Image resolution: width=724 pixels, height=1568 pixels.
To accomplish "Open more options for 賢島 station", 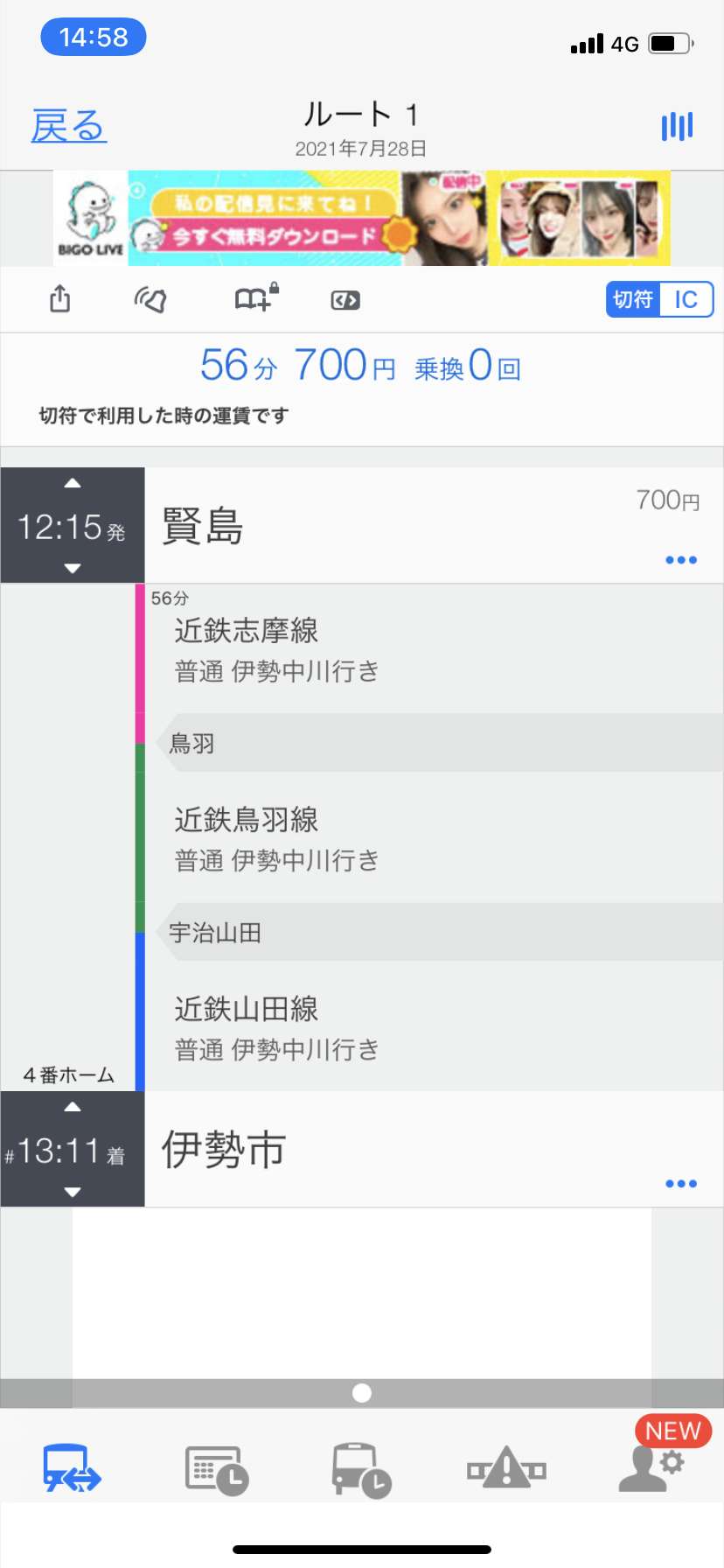I will (680, 560).
